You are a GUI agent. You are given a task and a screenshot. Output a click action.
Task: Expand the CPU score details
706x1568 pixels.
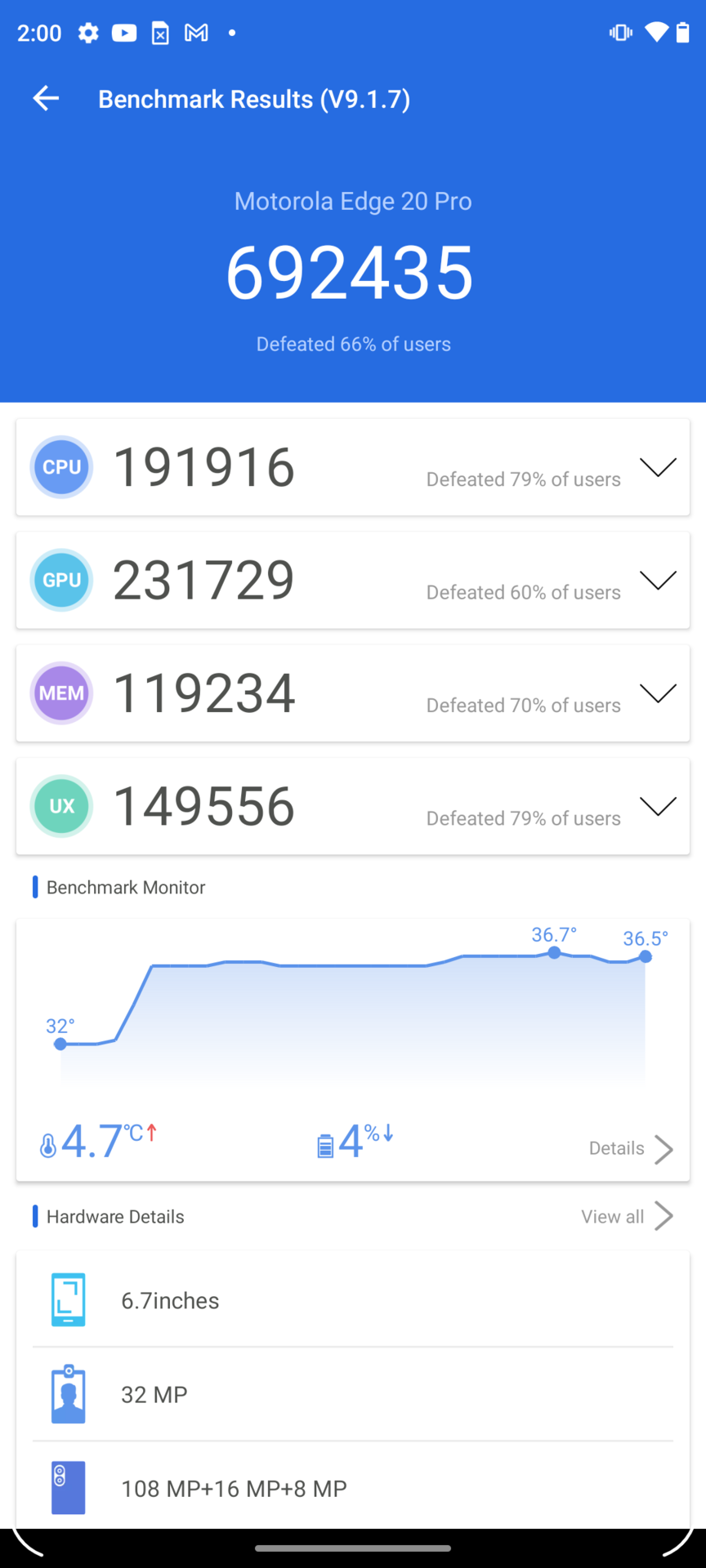[x=658, y=467]
